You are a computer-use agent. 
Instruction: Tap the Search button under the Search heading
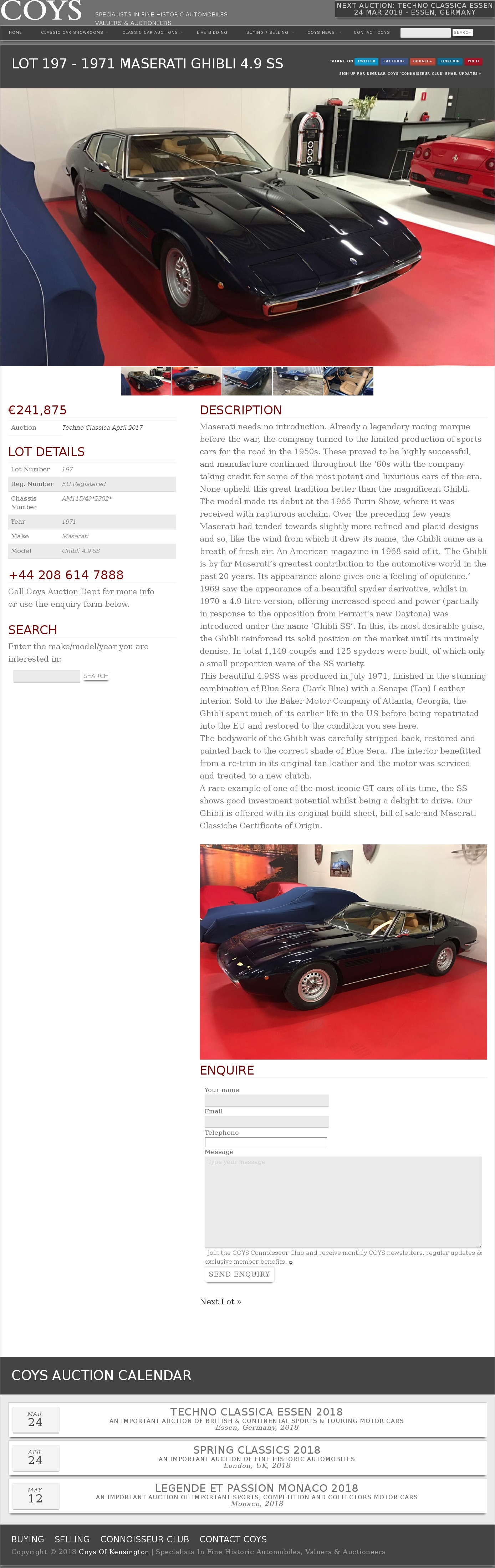click(x=96, y=676)
